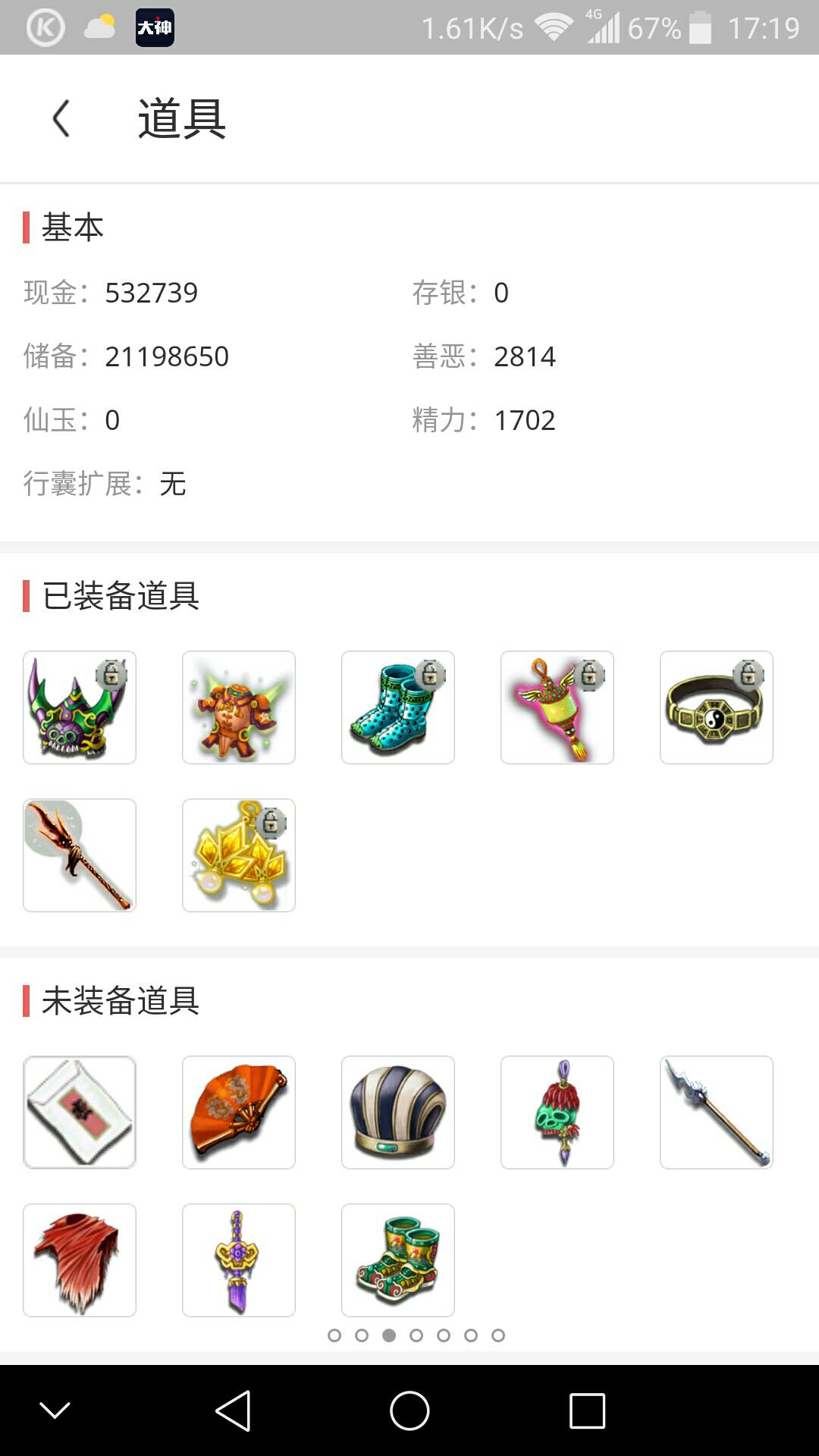This screenshot has height=1456, width=819.
Task: View the equipped orange armor item
Action: pyautogui.click(x=239, y=708)
